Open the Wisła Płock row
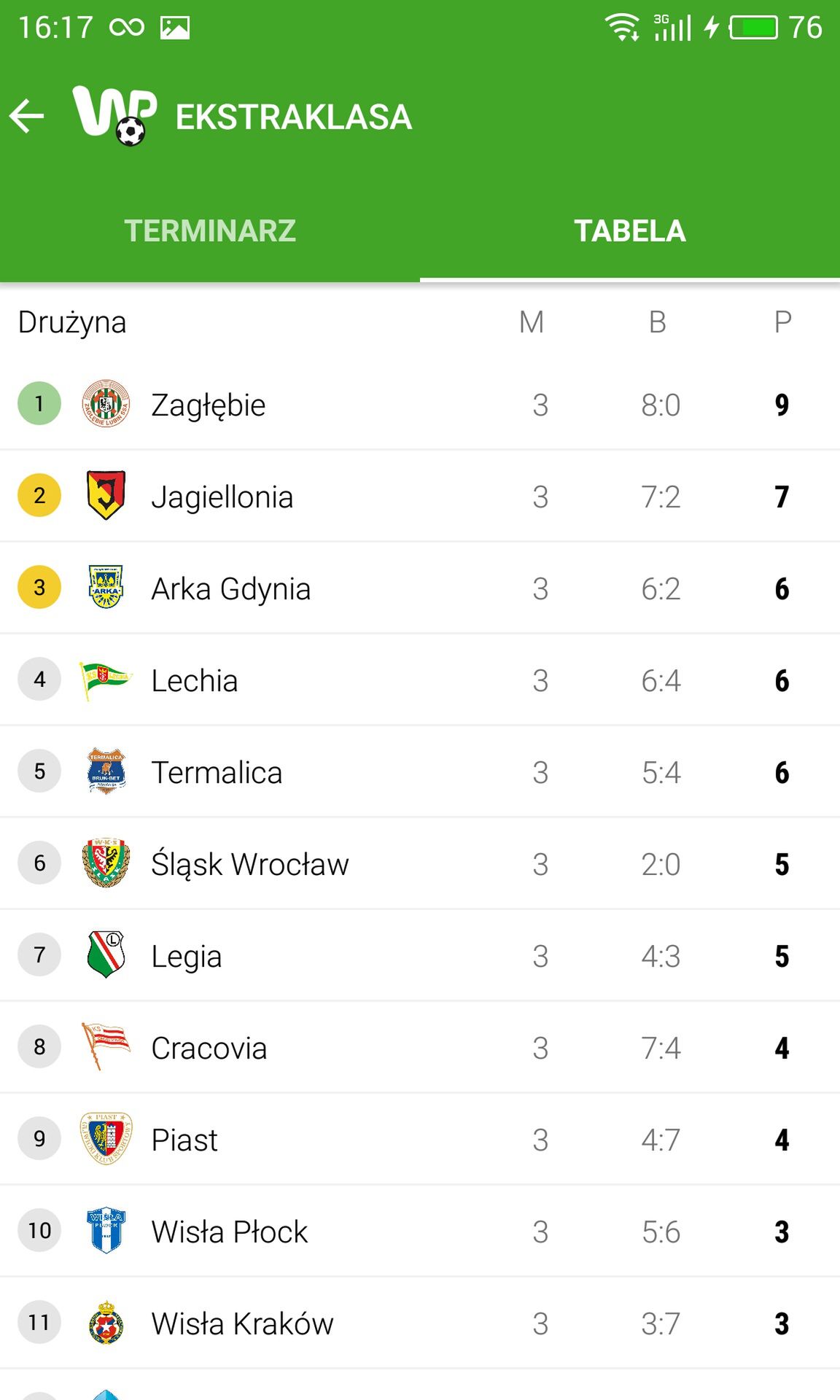Viewport: 840px width, 1400px height. (420, 1231)
